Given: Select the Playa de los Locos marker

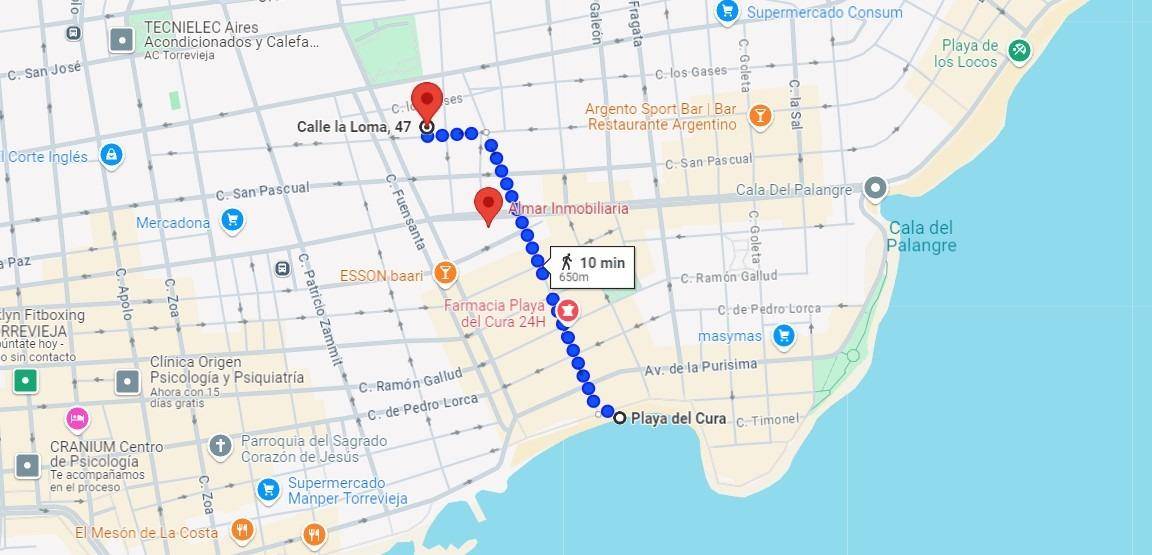Looking at the screenshot, I should [1018, 49].
